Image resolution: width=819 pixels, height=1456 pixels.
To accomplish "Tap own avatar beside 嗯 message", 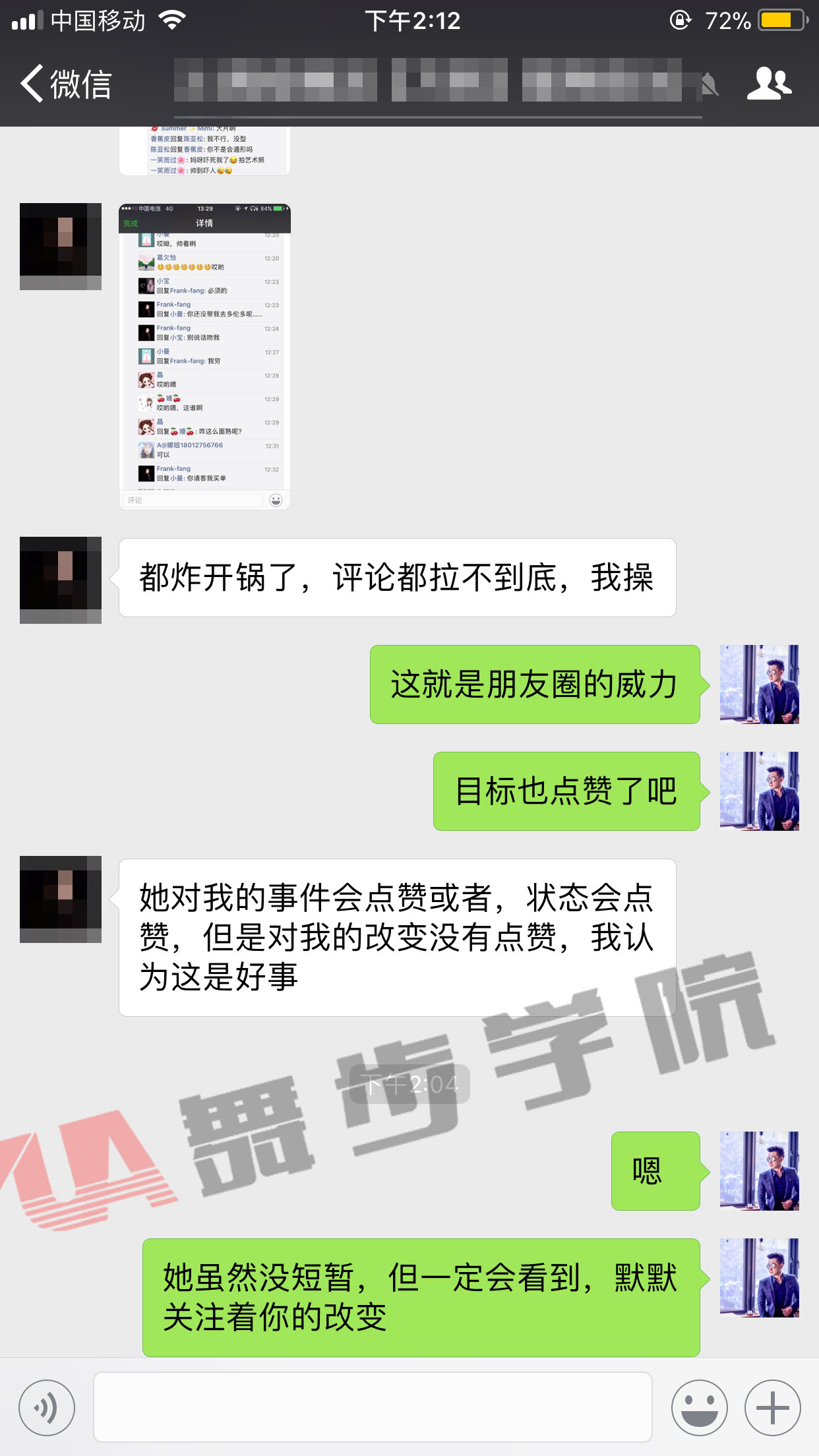I will coord(759,1171).
